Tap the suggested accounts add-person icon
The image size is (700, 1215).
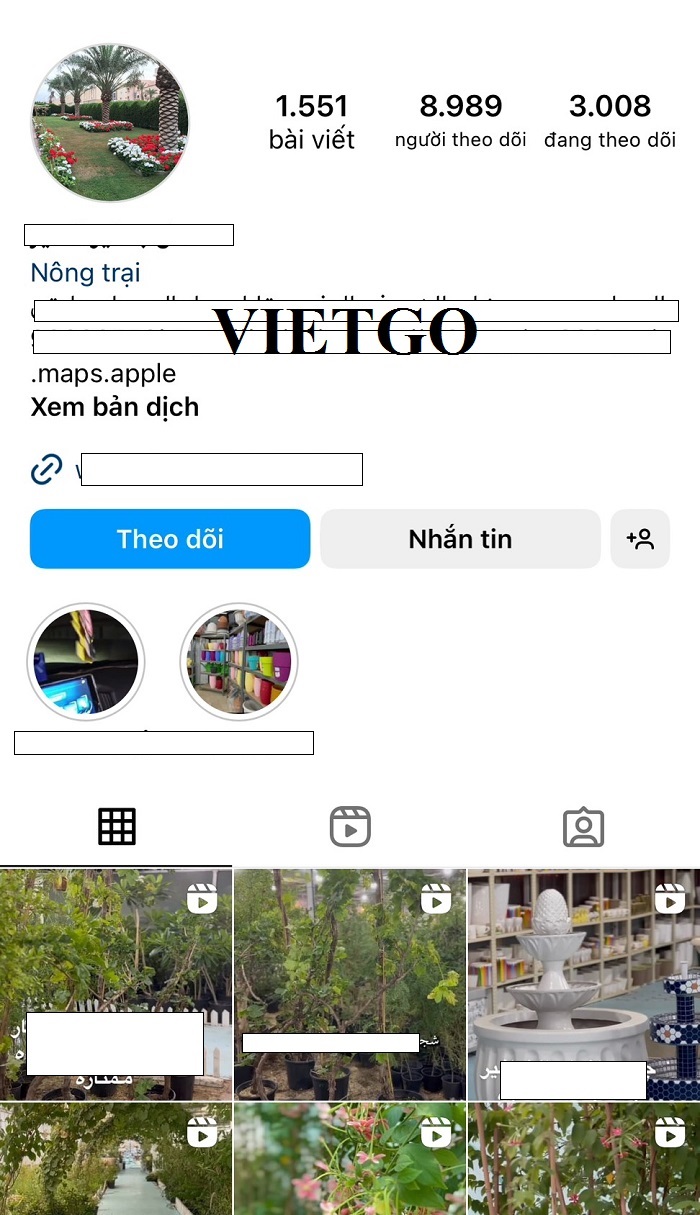coord(640,539)
